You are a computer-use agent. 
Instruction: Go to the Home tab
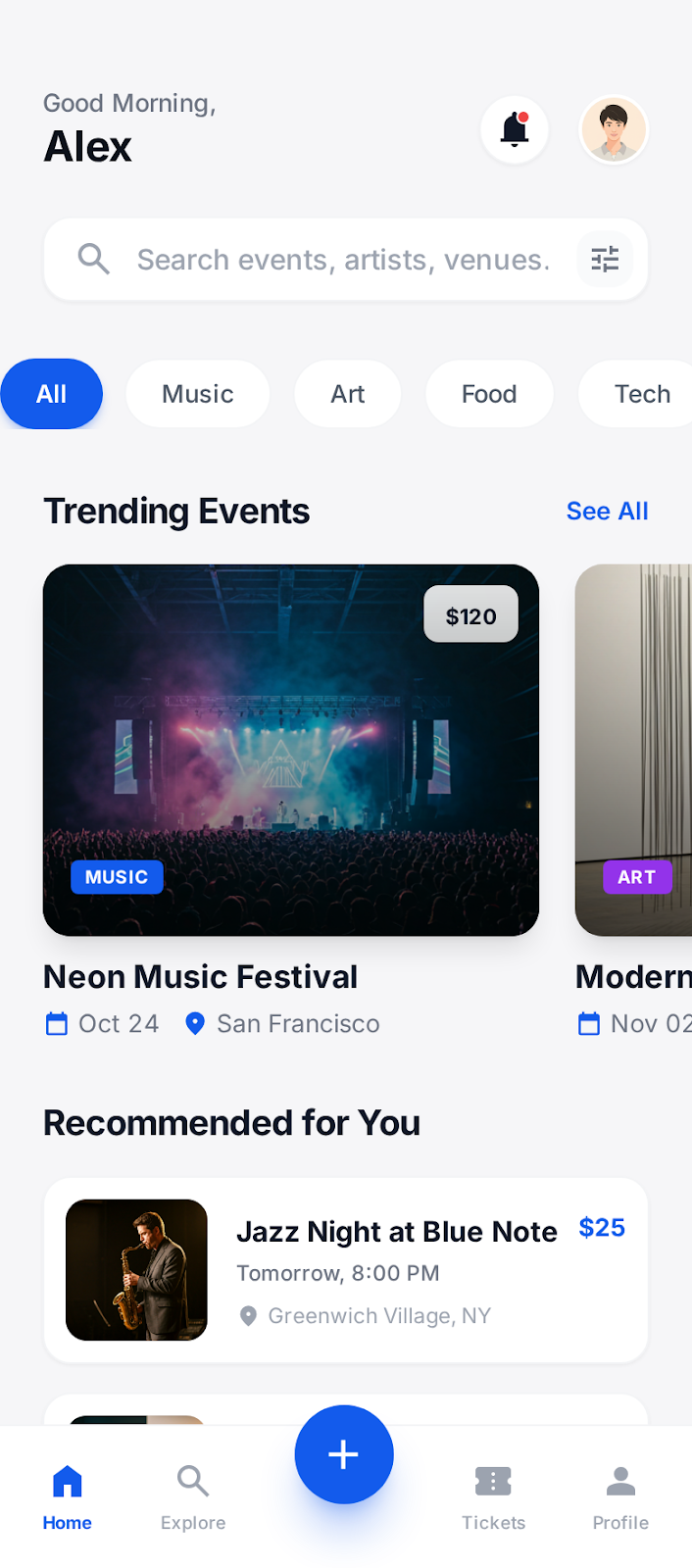tap(68, 1496)
